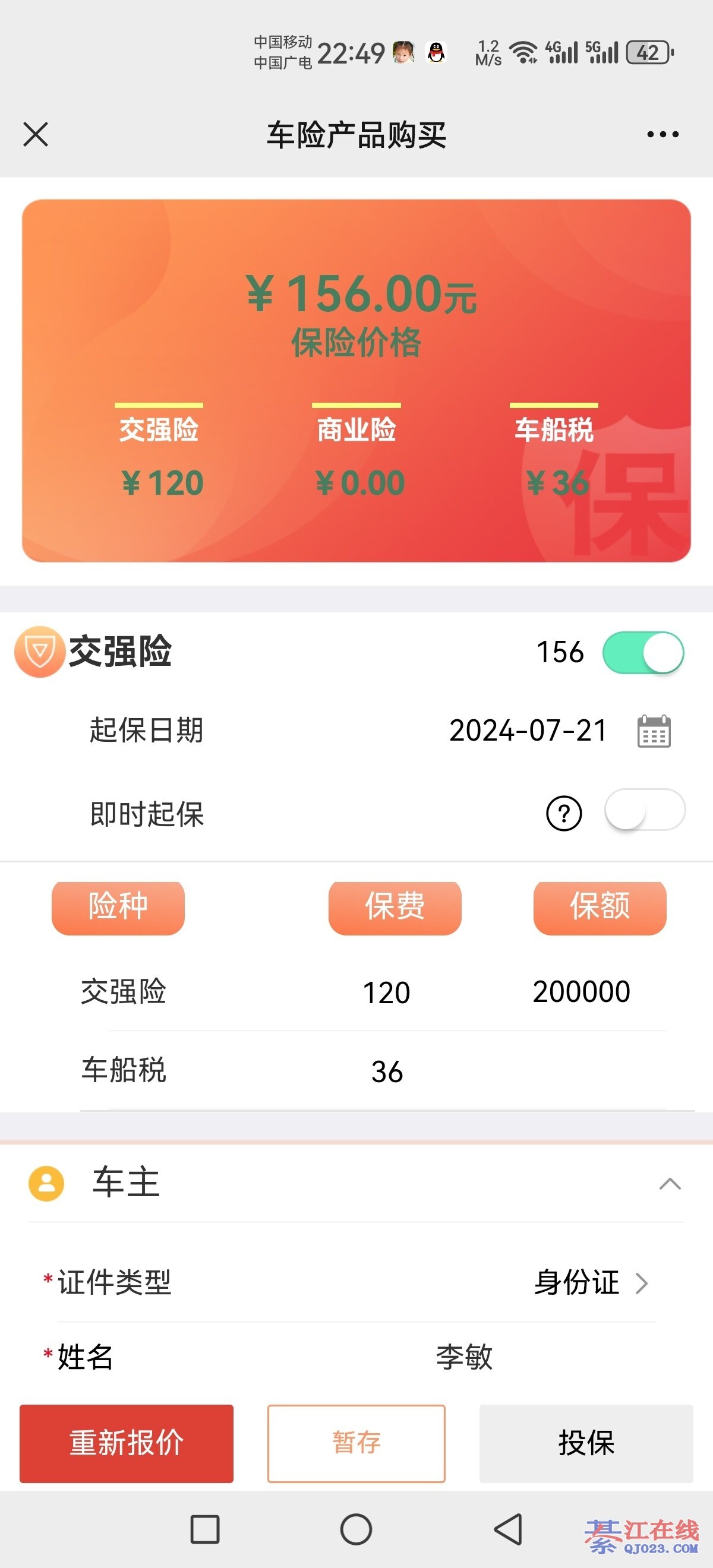Submit with the 投保 button
Image resolution: width=713 pixels, height=1568 pixels.
586,1443
